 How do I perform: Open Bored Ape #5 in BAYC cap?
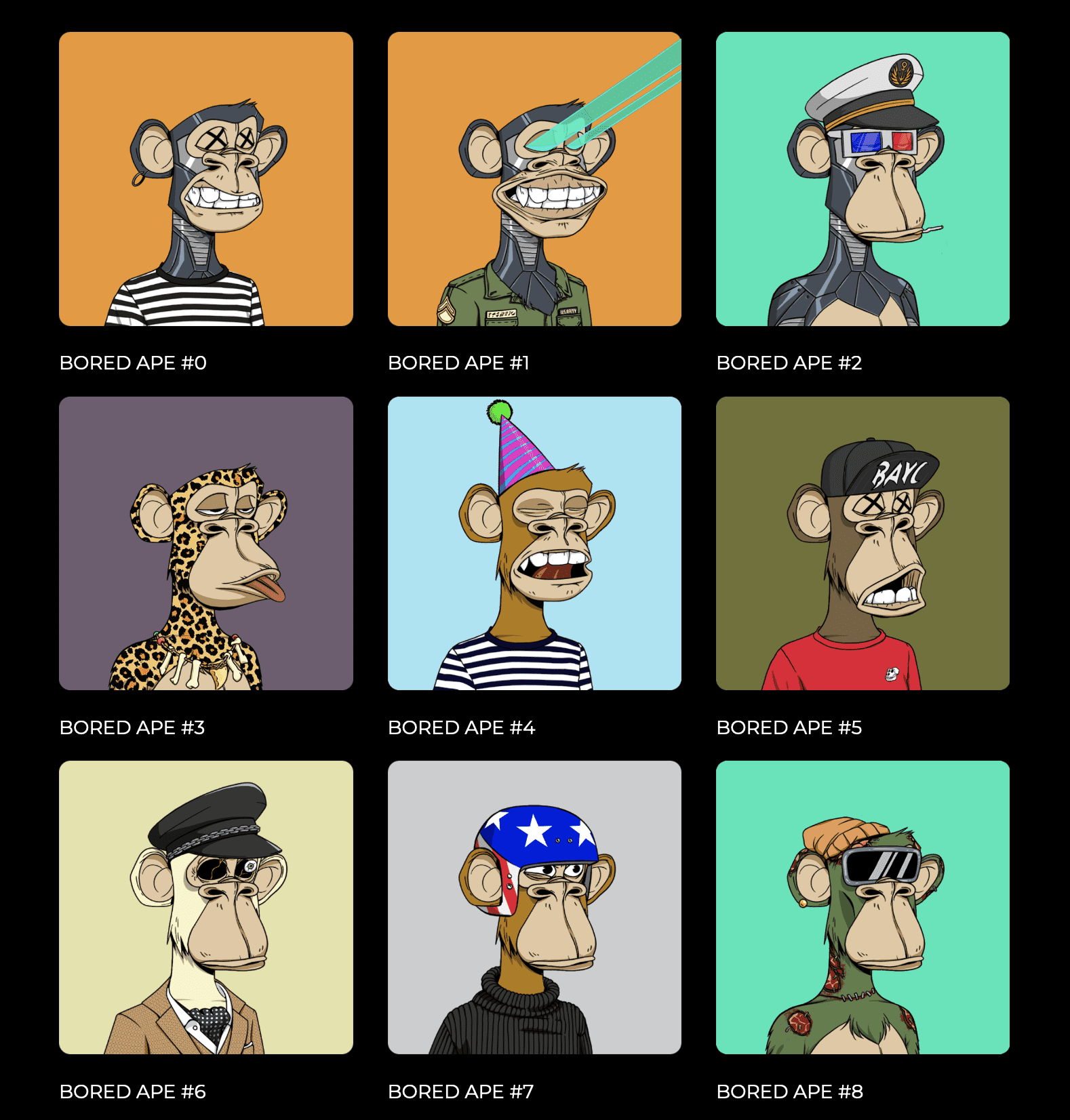point(863,543)
